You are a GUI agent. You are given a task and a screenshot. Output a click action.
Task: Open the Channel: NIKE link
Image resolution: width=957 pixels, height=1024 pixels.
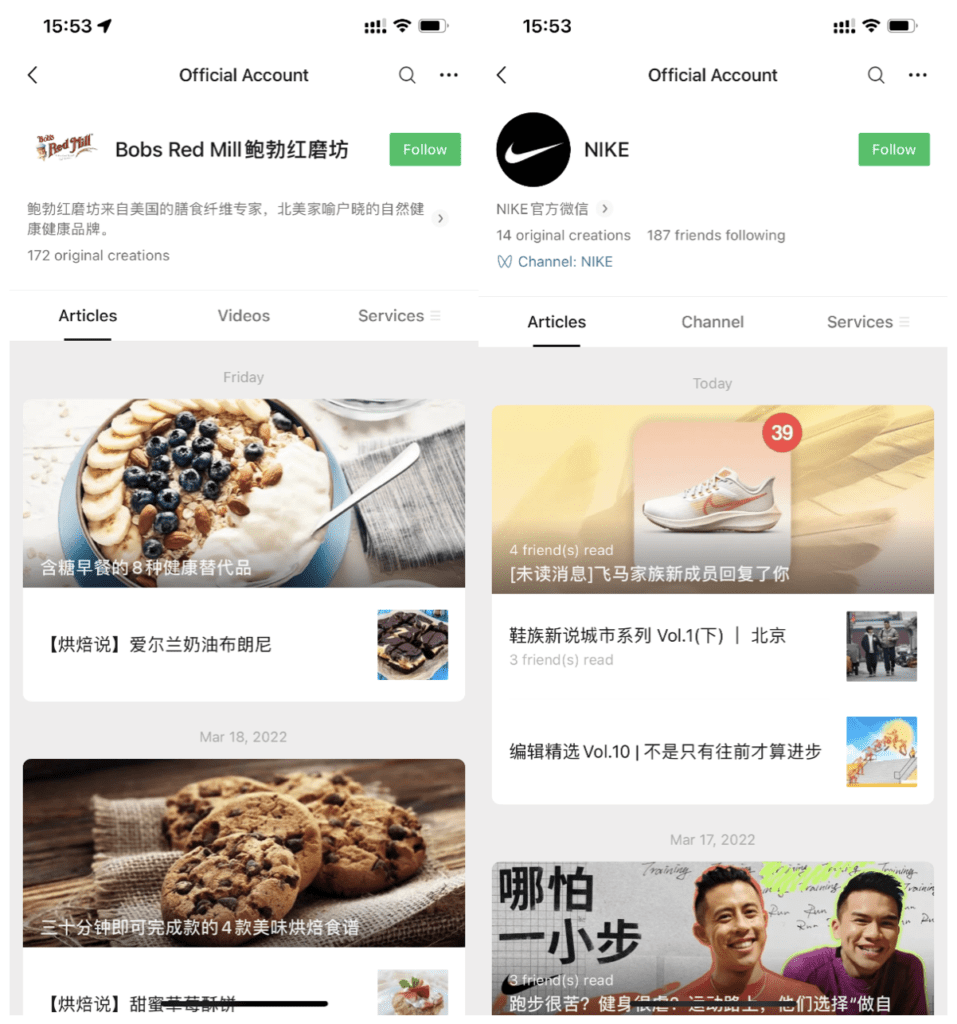pyautogui.click(x=564, y=262)
